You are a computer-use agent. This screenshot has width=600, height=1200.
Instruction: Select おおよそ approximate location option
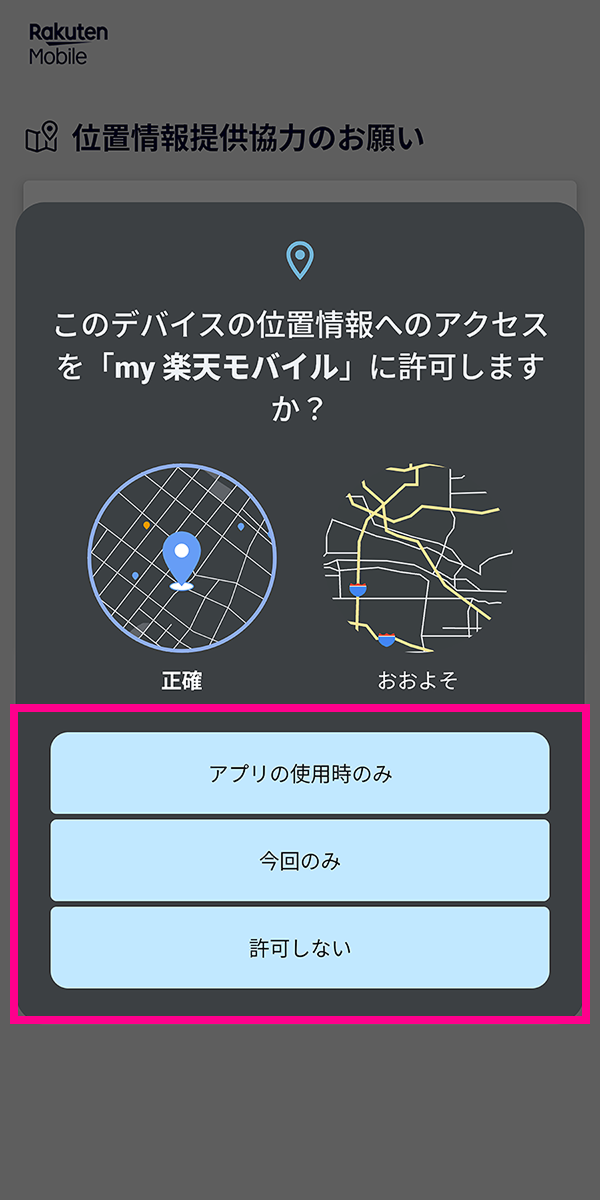point(417,558)
